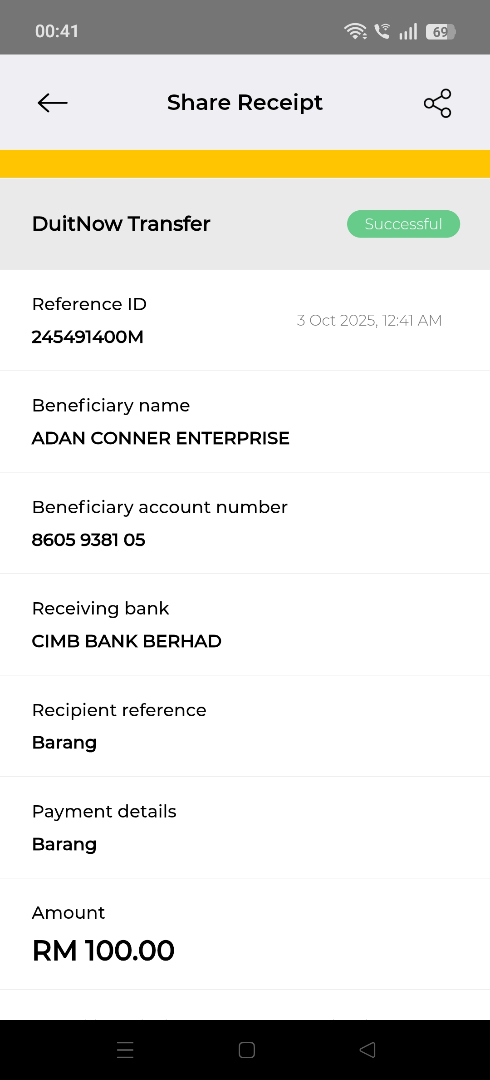The width and height of the screenshot is (490, 1080).
Task: Share the receipt via share icon
Action: [438, 103]
